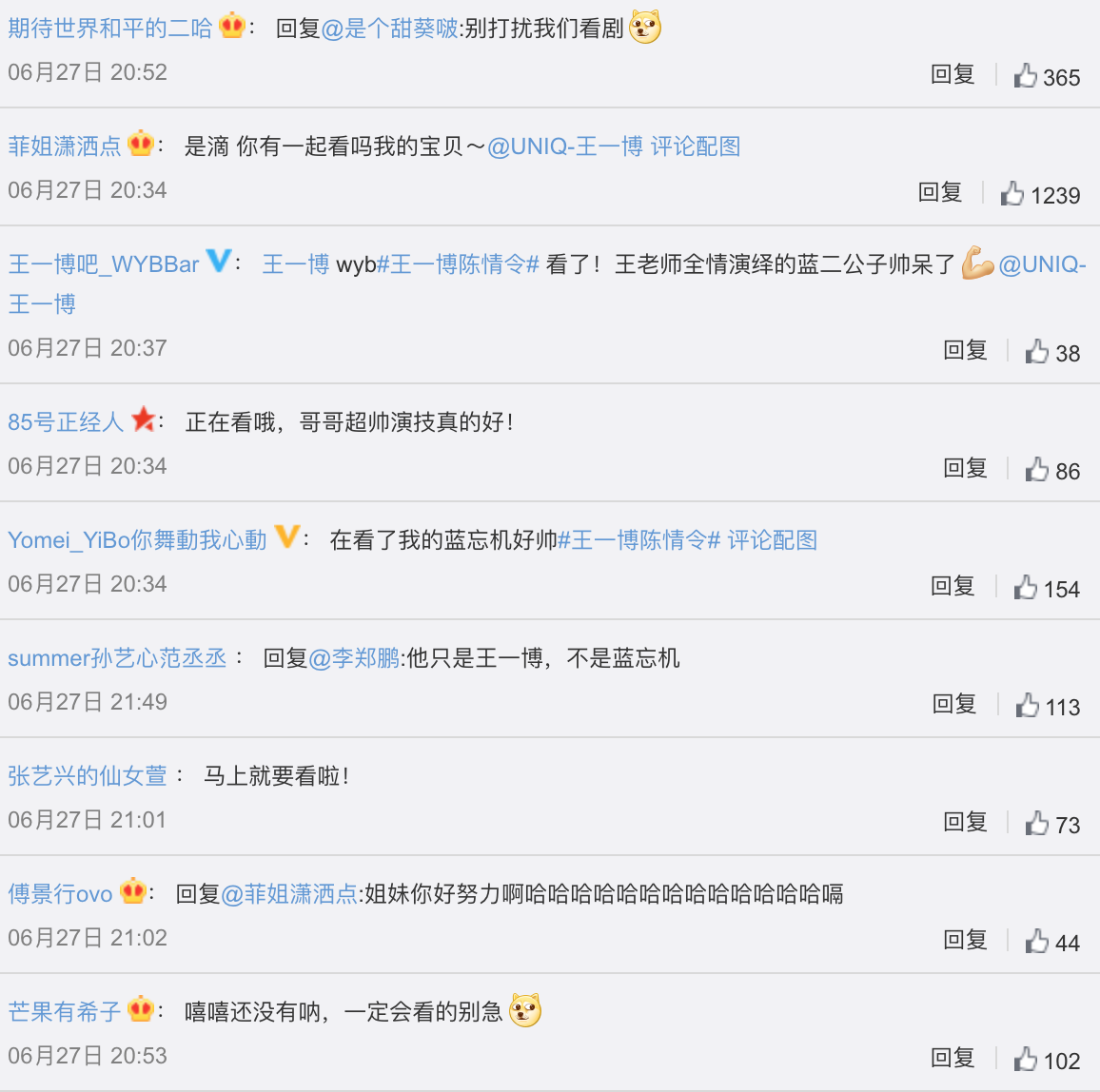Open the #王一博陈情令# hashtag in WYBBar's comment

pos(458,264)
